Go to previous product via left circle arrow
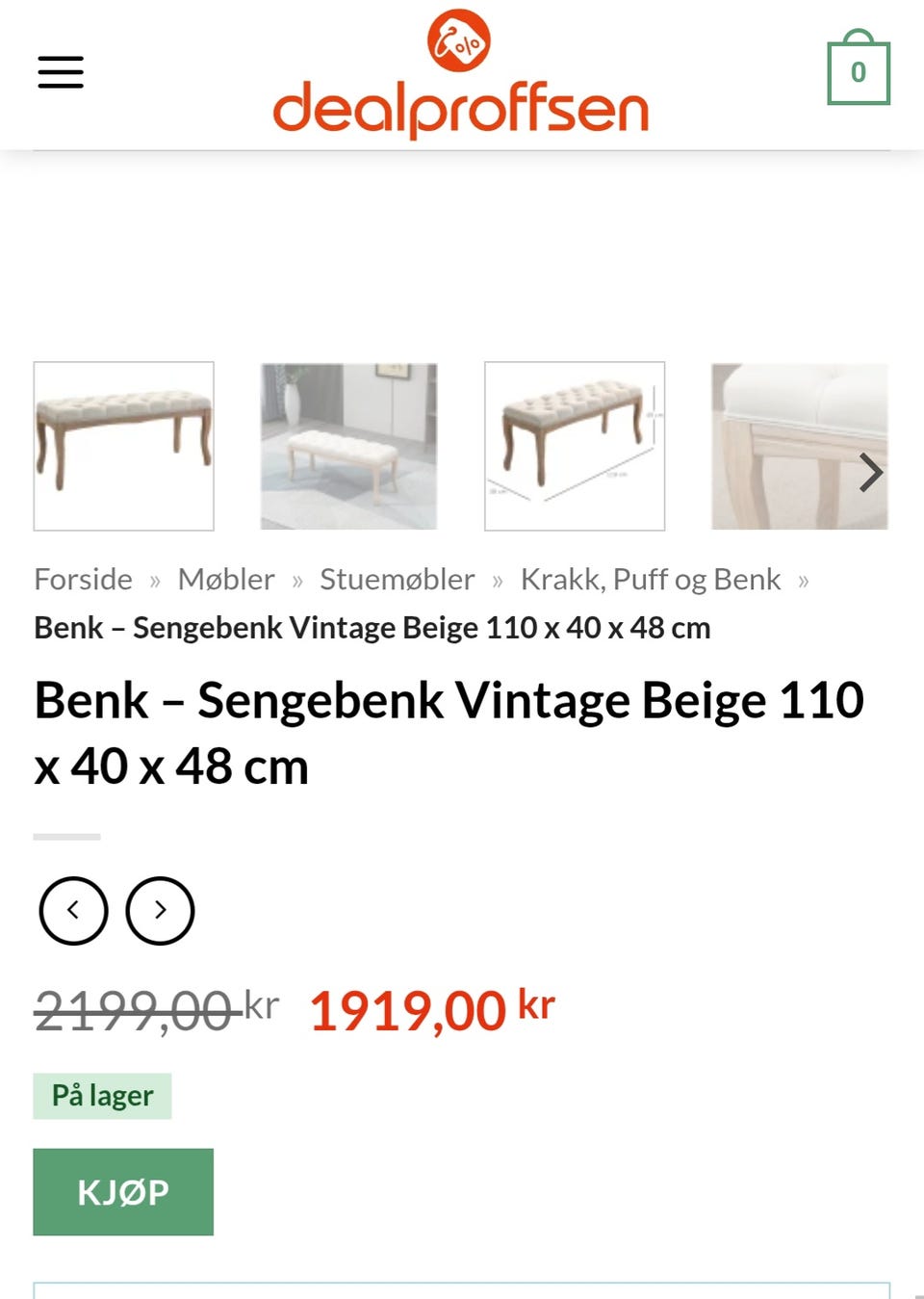Viewport: 924px width, 1299px height. pos(73,910)
